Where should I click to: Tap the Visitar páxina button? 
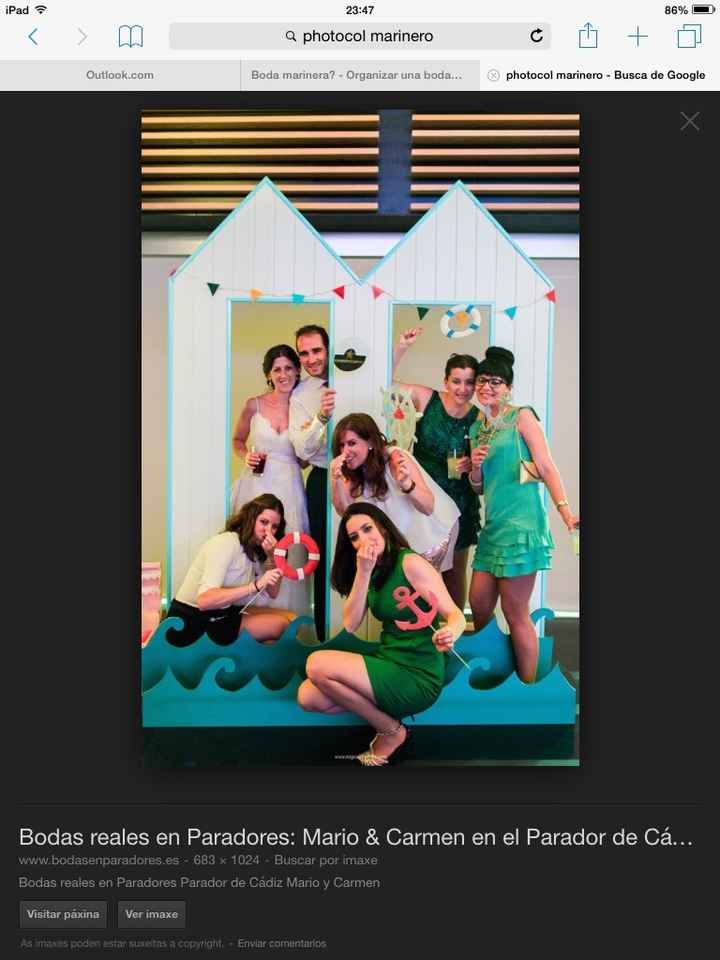click(x=63, y=914)
